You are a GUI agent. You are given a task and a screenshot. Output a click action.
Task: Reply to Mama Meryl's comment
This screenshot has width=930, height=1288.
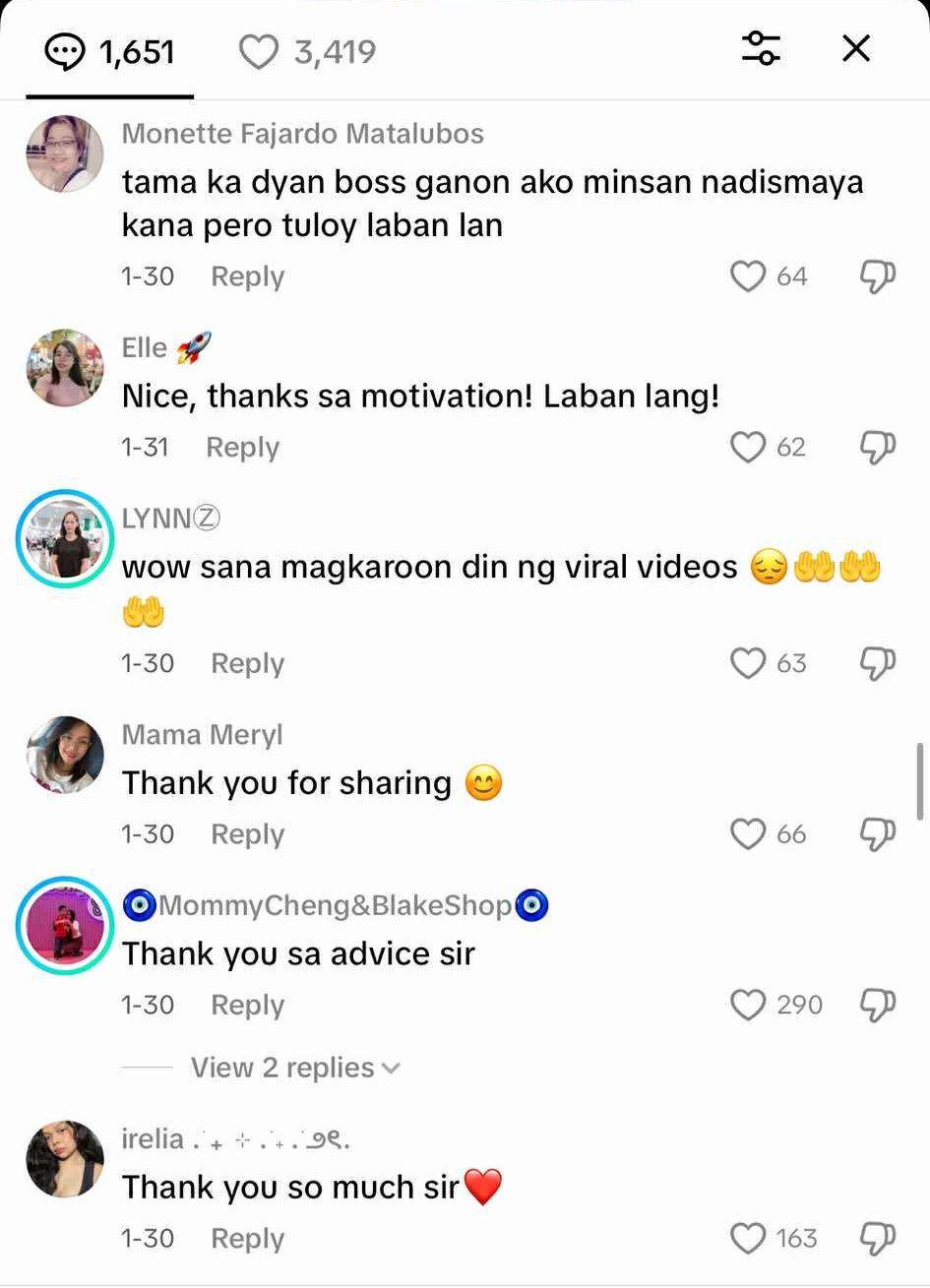point(247,834)
